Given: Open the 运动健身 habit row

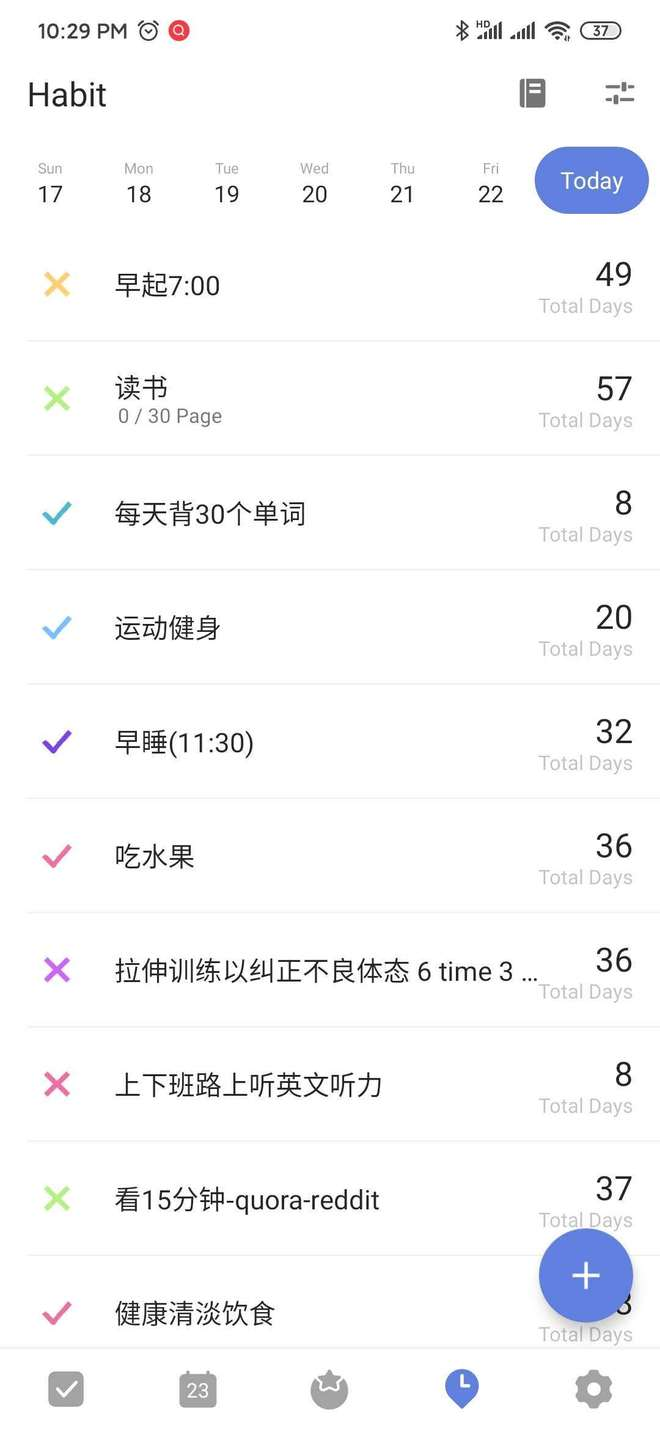Looking at the screenshot, I should 300,628.
